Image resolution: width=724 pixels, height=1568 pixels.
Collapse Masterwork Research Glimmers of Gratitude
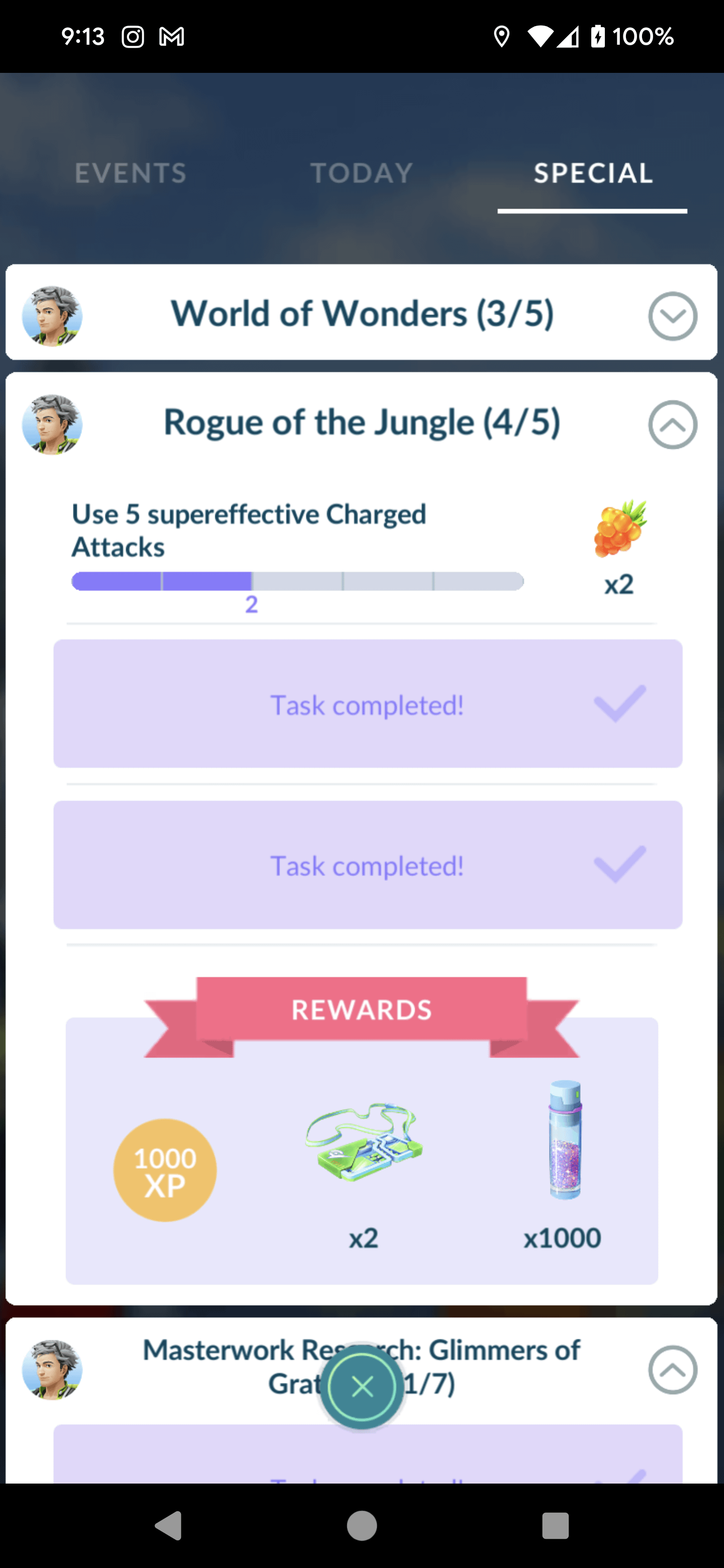672,1369
